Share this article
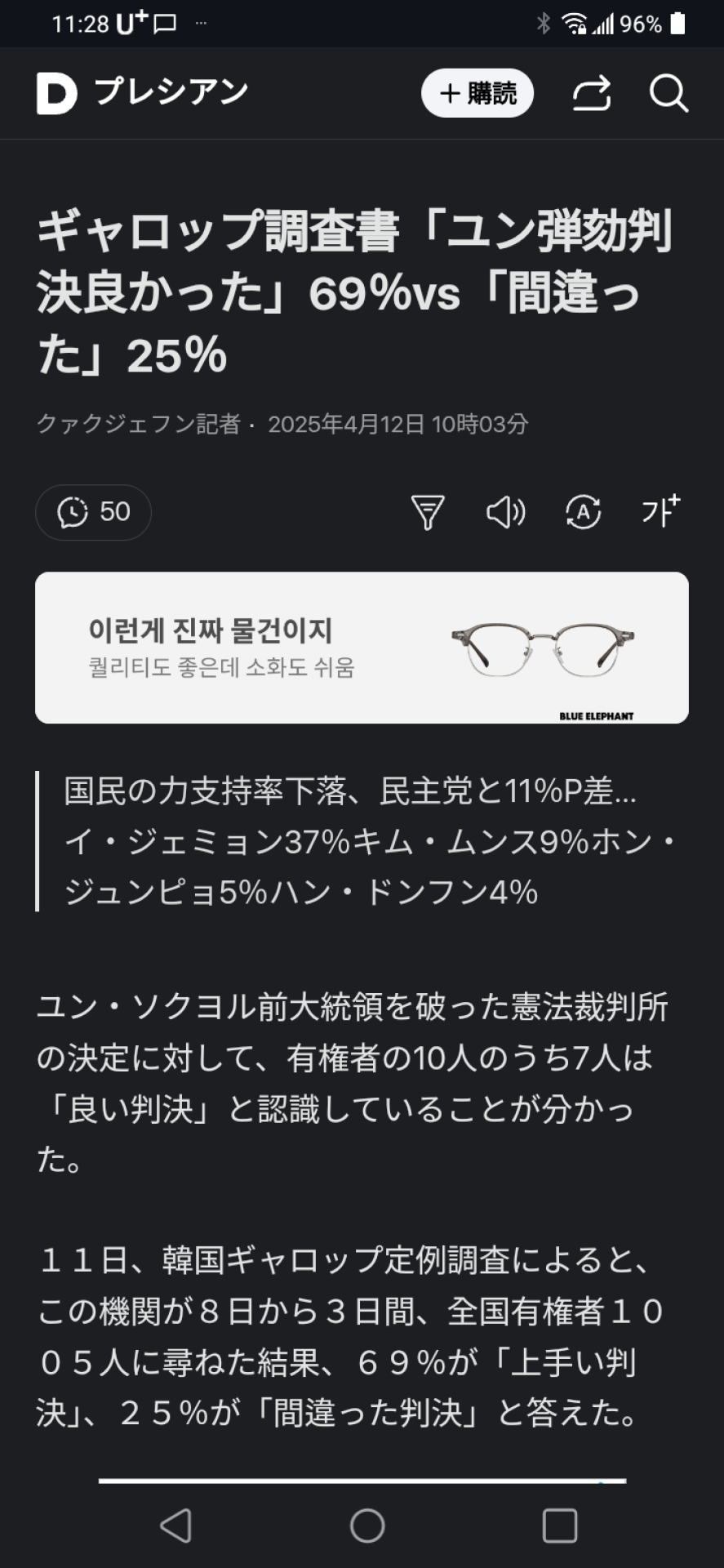 pos(591,93)
